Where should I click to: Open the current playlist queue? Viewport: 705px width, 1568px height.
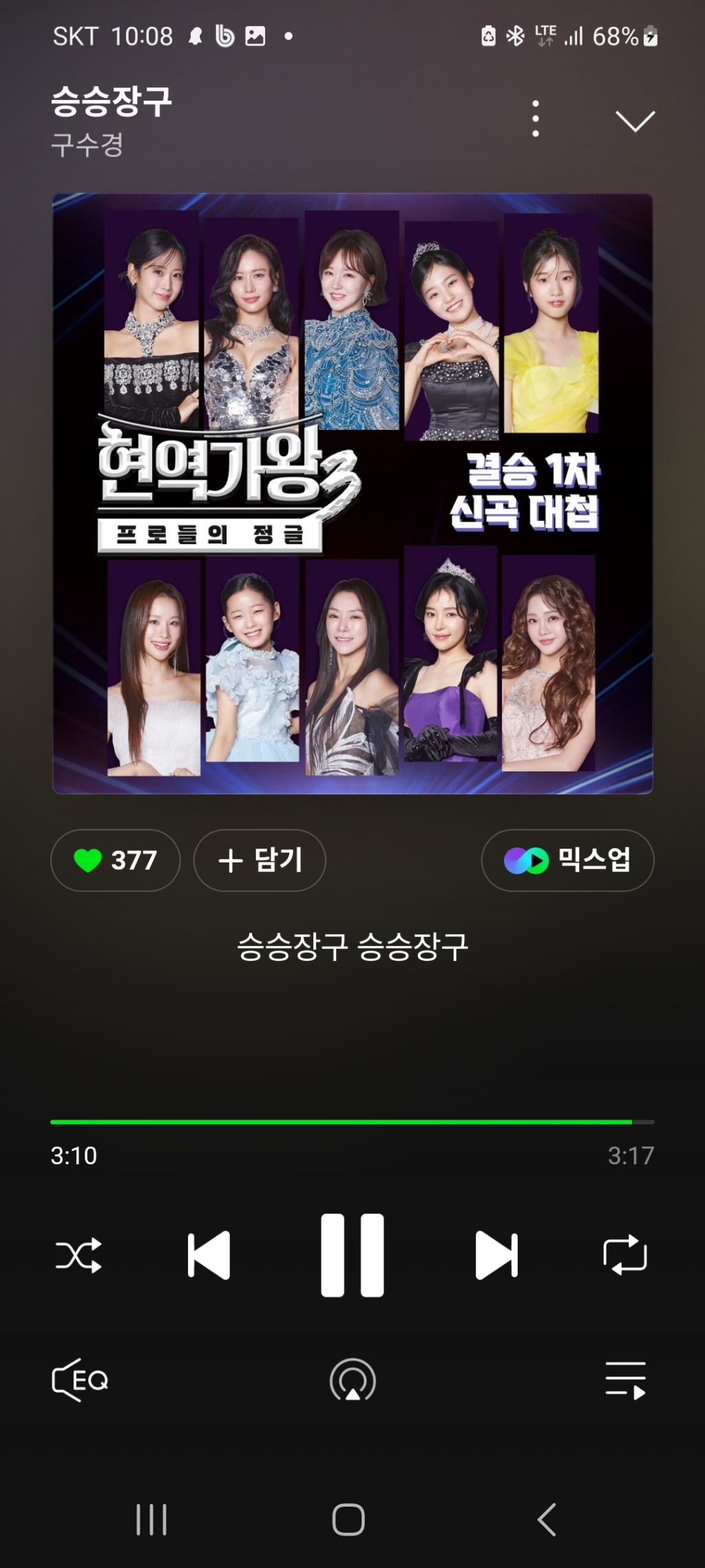pyautogui.click(x=624, y=1380)
